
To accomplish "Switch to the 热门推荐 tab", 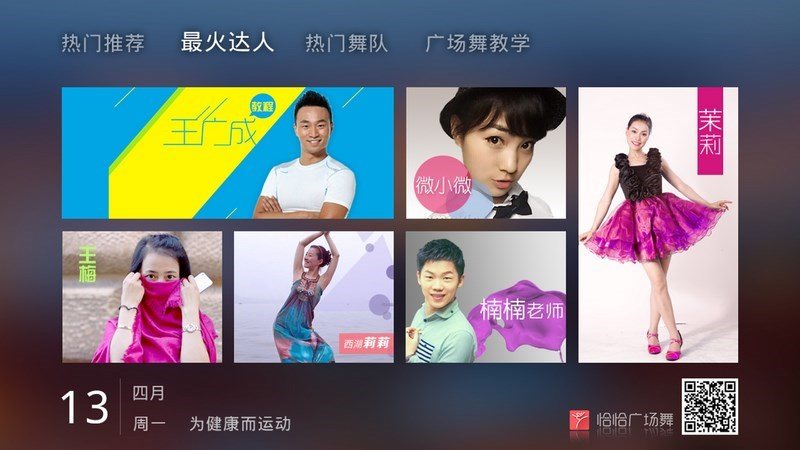I will point(103,44).
